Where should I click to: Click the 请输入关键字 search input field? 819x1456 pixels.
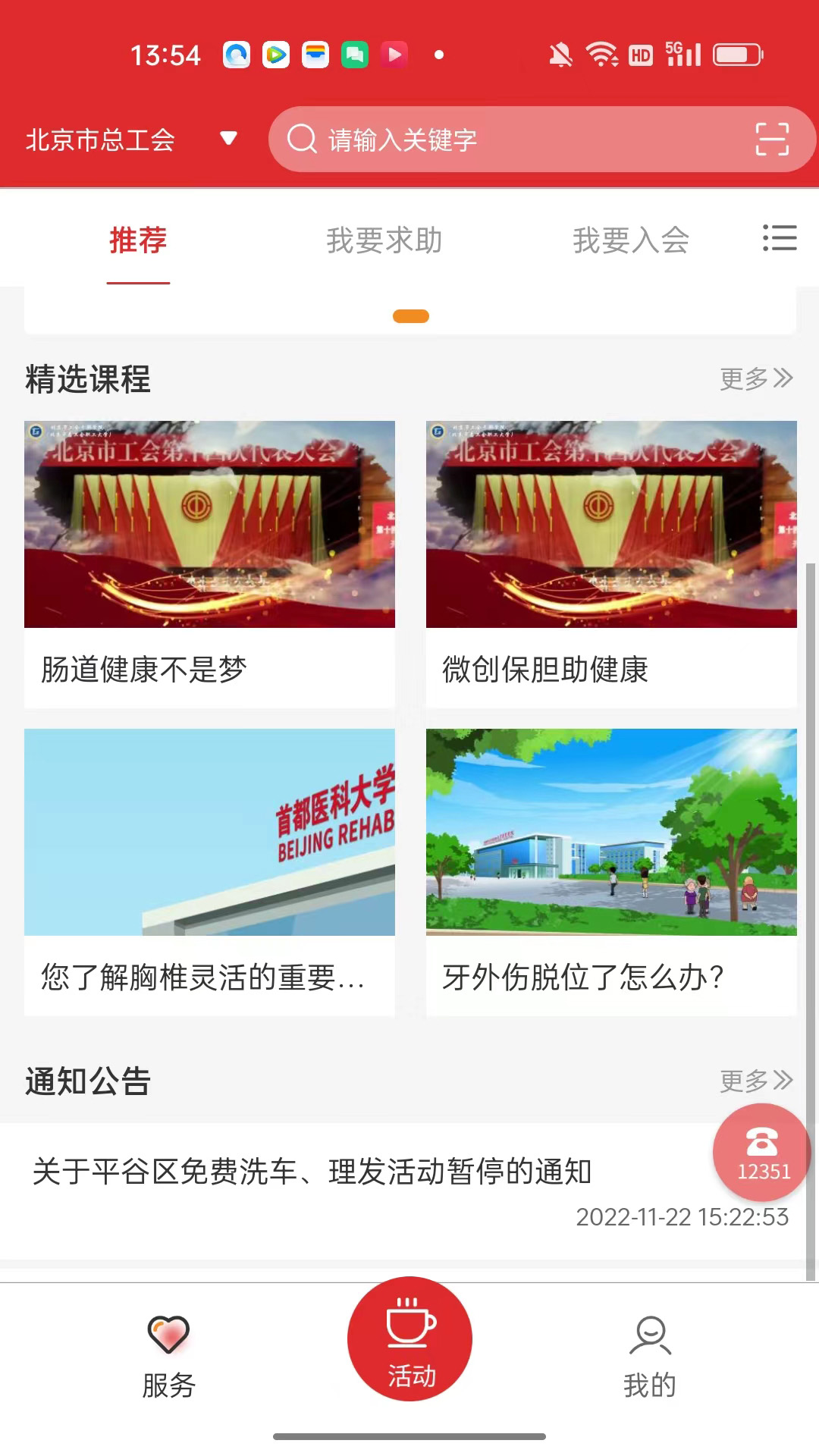(x=455, y=139)
